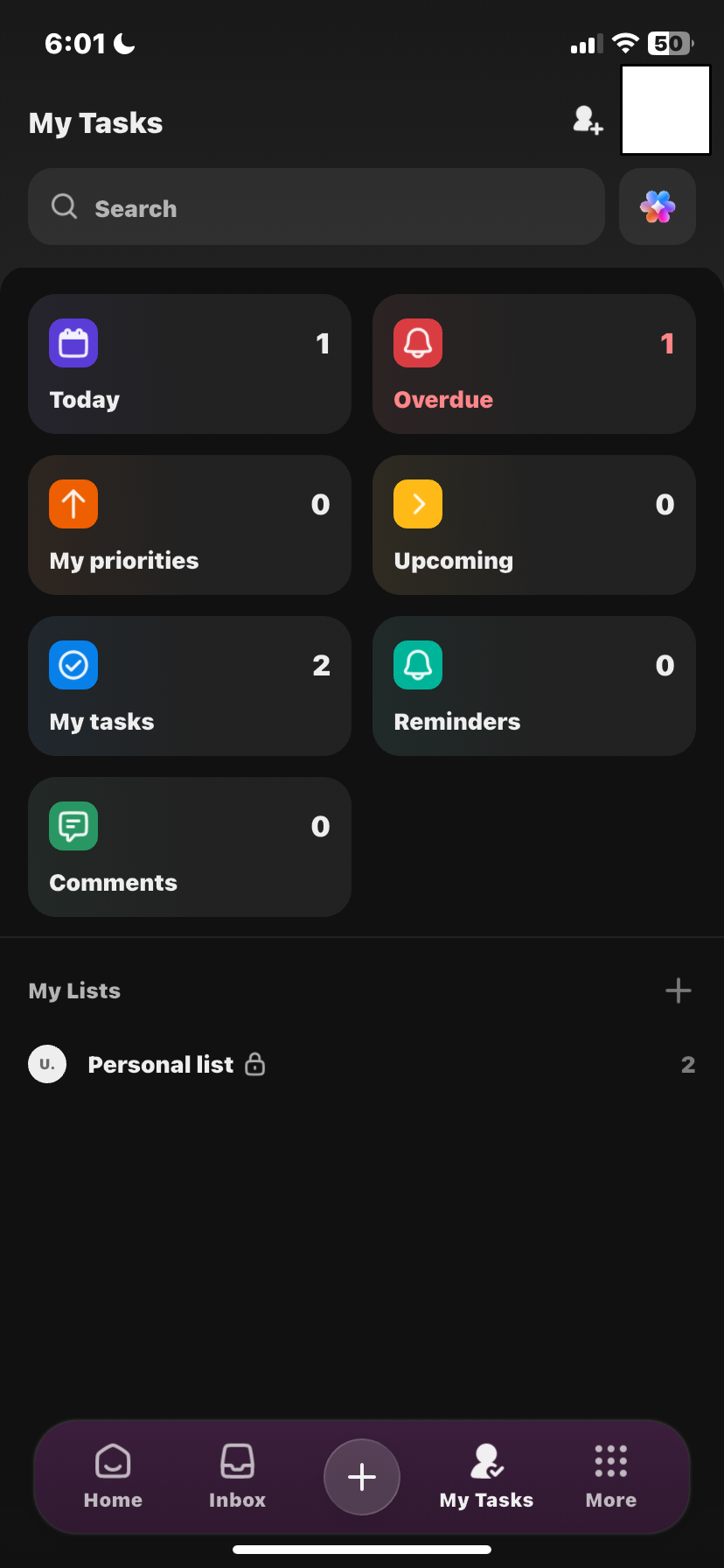The height and width of the screenshot is (1568, 724).
Task: Tap the Upcoming chevron icon
Action: [418, 503]
